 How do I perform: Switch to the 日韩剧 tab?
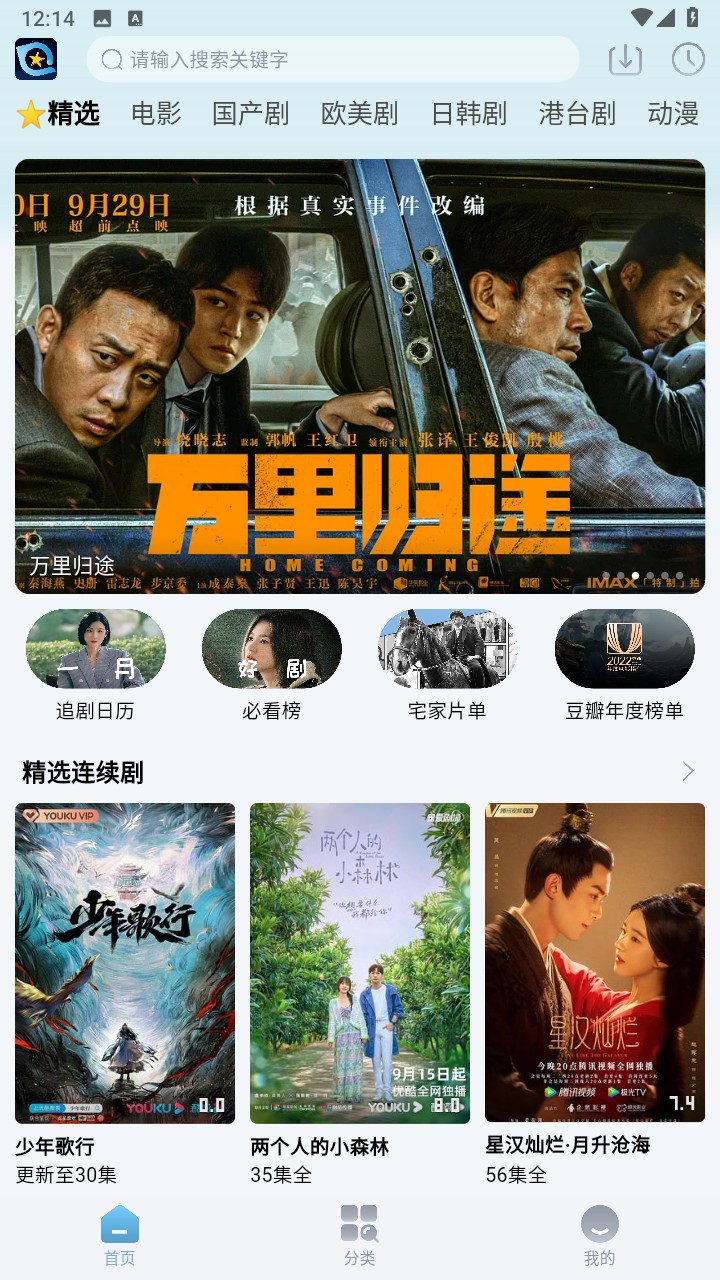[x=468, y=114]
